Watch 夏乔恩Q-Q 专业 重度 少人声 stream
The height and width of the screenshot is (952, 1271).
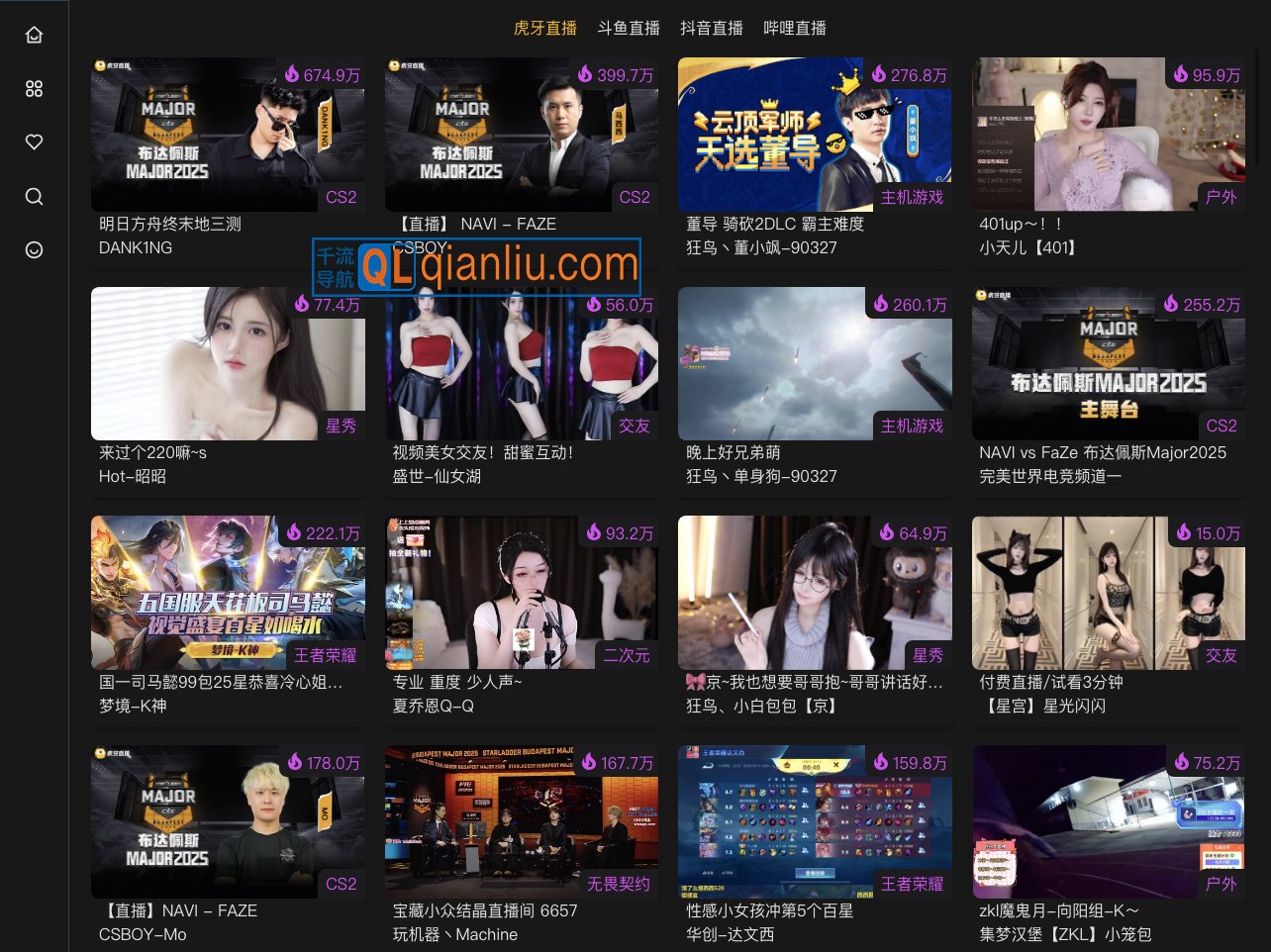[521, 593]
